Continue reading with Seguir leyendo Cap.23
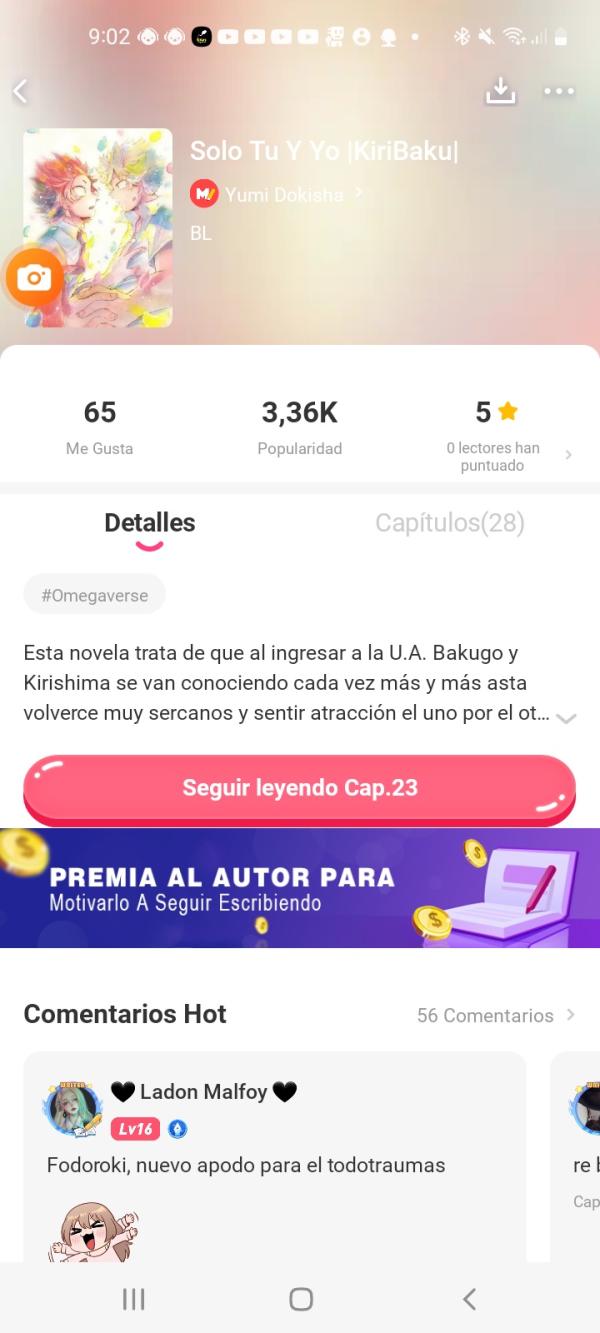 [x=299, y=788]
